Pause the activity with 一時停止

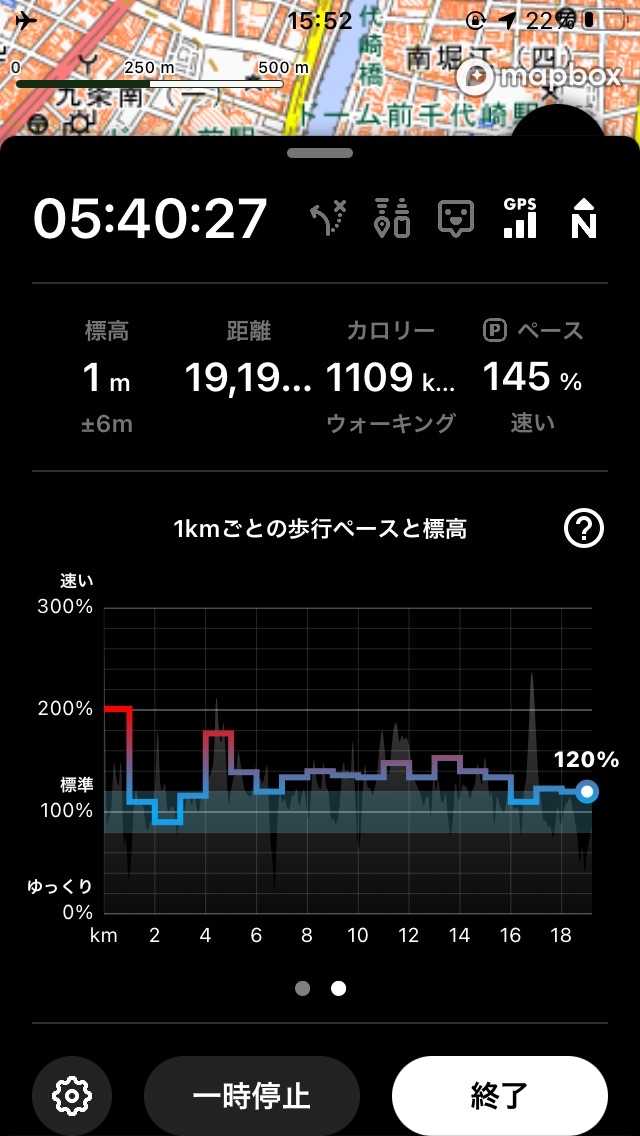251,1096
